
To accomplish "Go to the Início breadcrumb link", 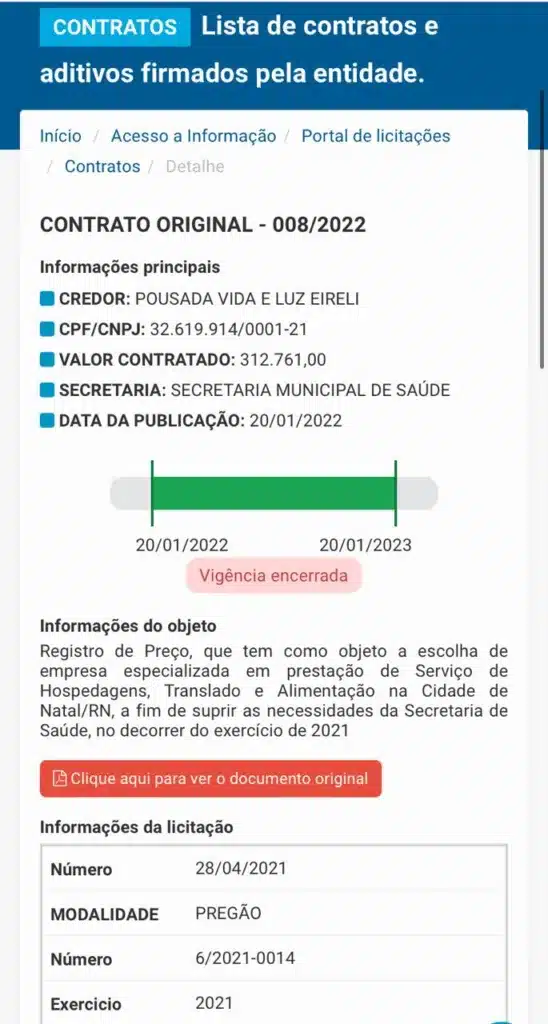I will 61,136.
